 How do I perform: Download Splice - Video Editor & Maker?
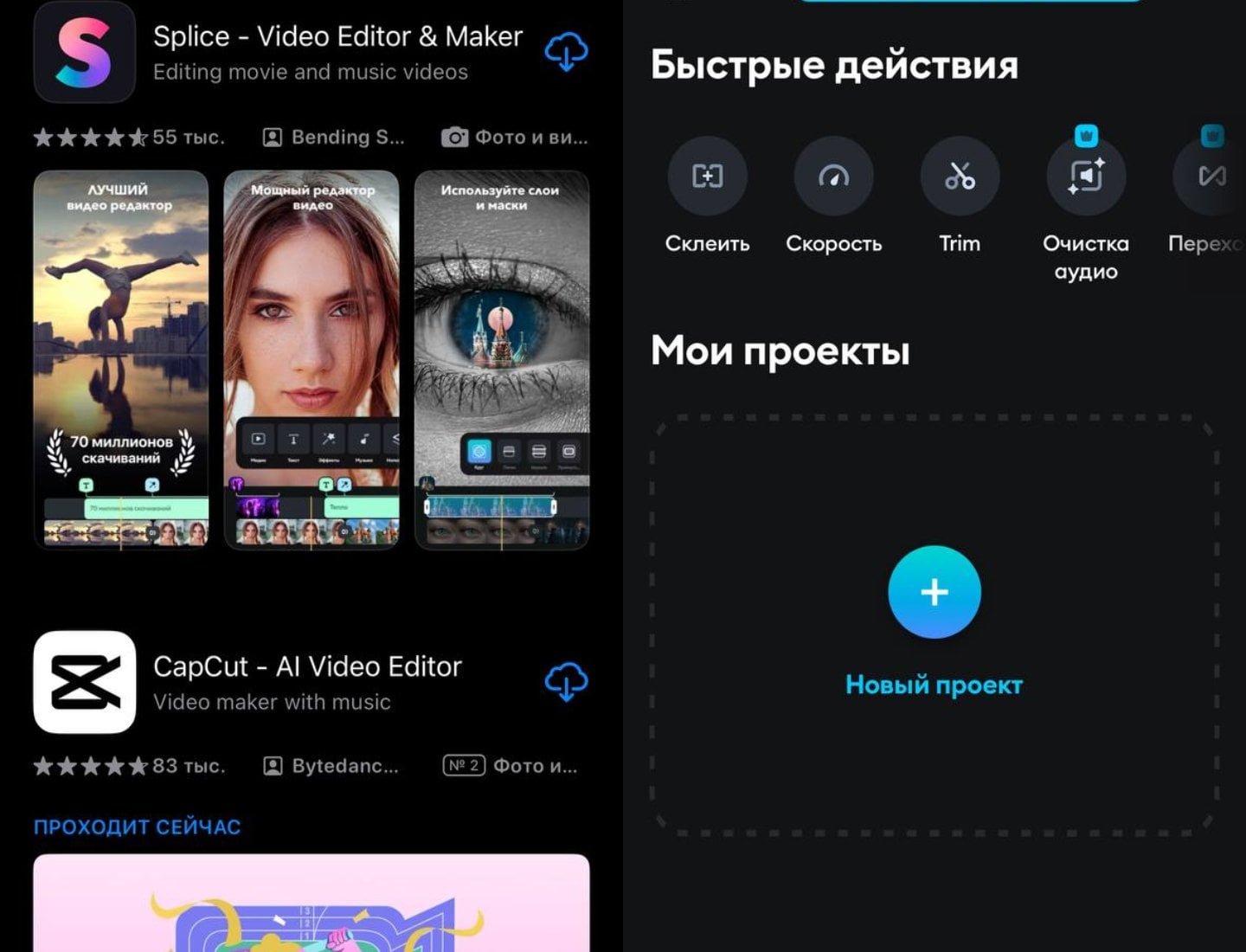click(566, 52)
